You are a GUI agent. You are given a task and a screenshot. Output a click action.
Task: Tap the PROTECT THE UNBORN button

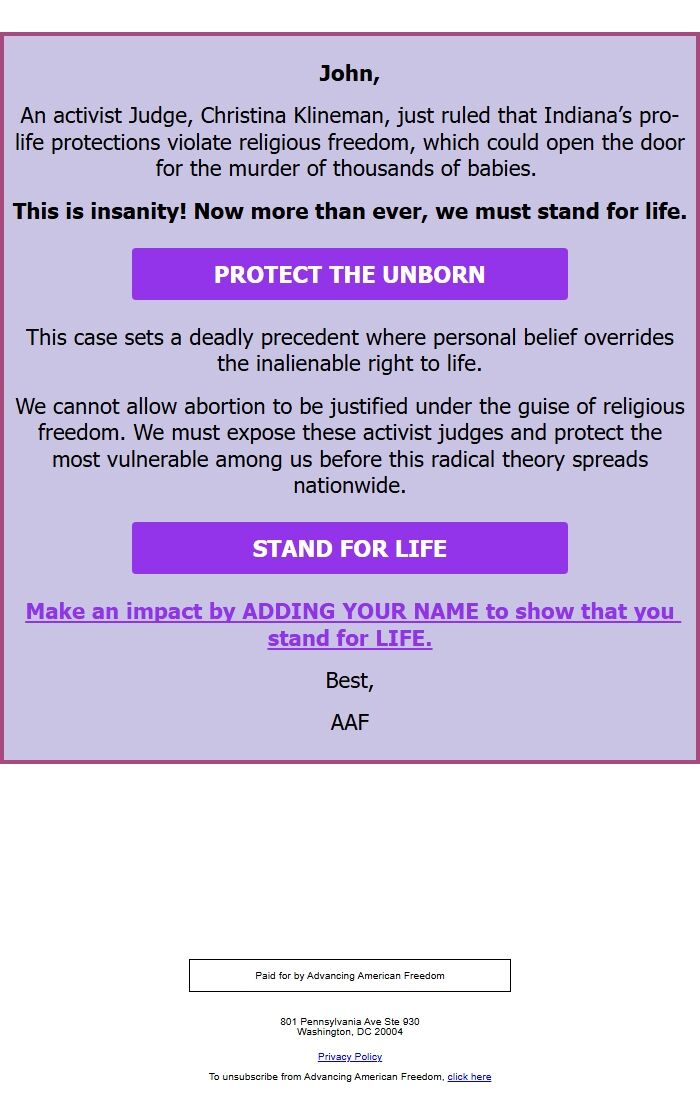coord(349,274)
